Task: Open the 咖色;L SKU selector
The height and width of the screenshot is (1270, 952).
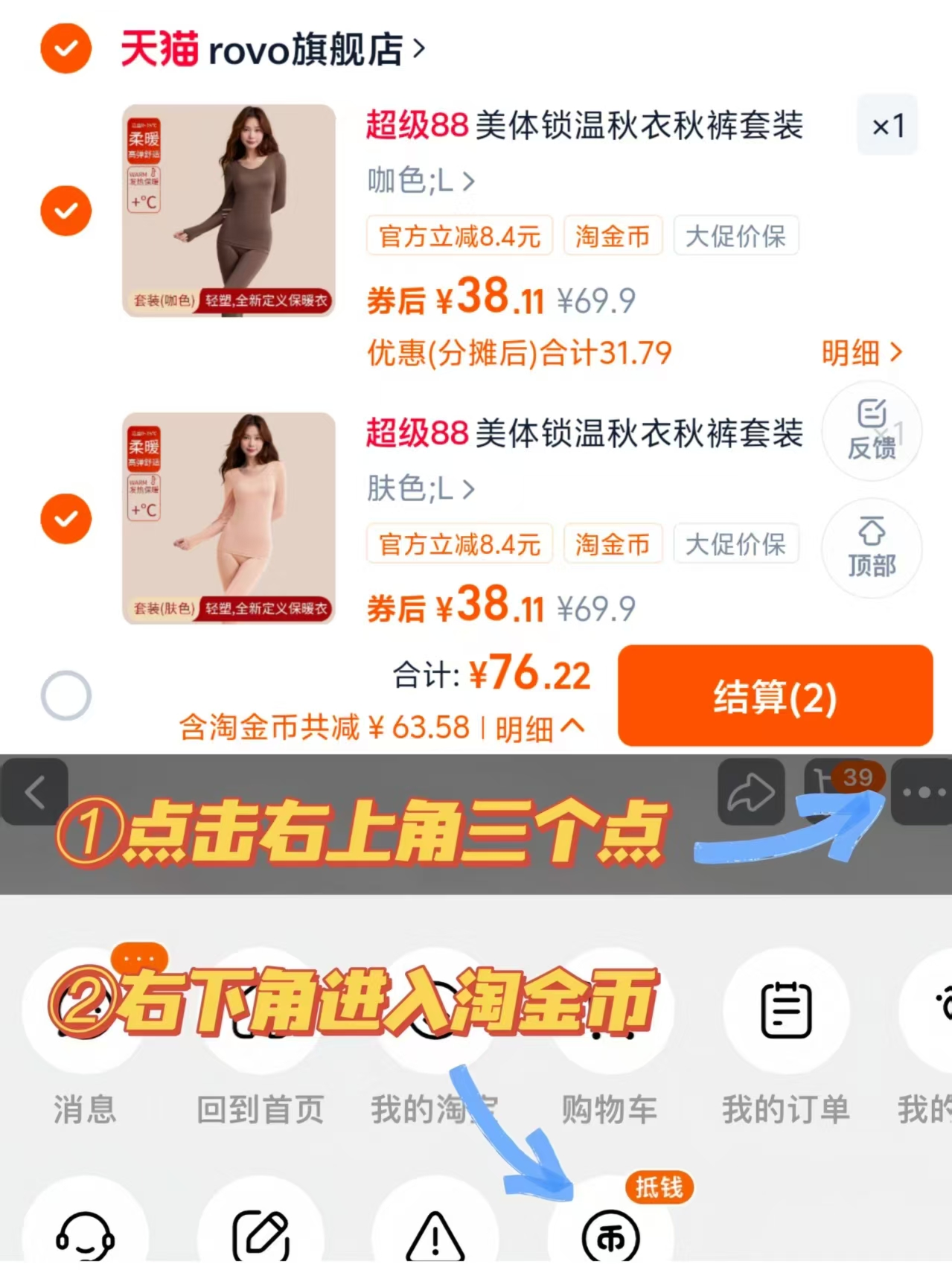Action: (x=418, y=180)
